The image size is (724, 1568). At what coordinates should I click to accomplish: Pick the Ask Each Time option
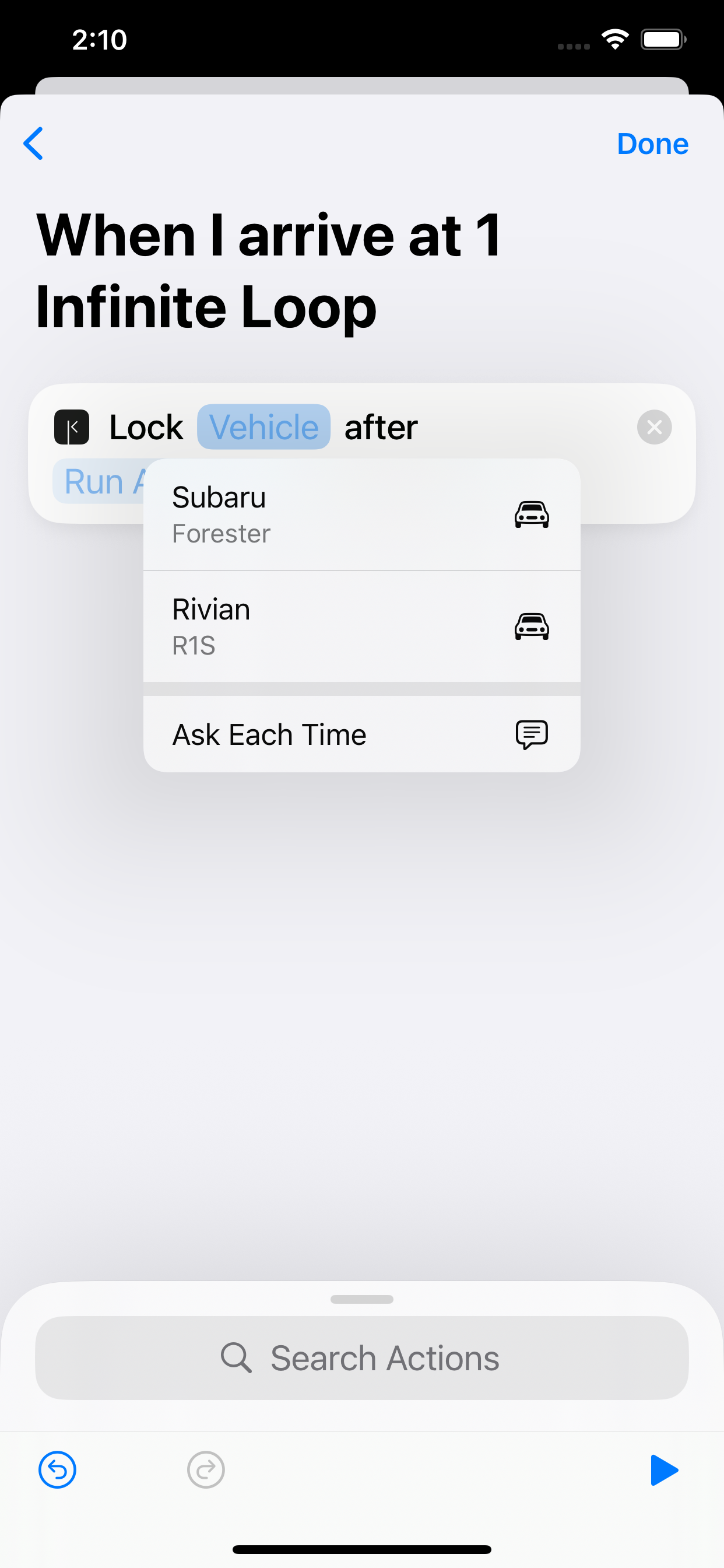click(x=361, y=734)
